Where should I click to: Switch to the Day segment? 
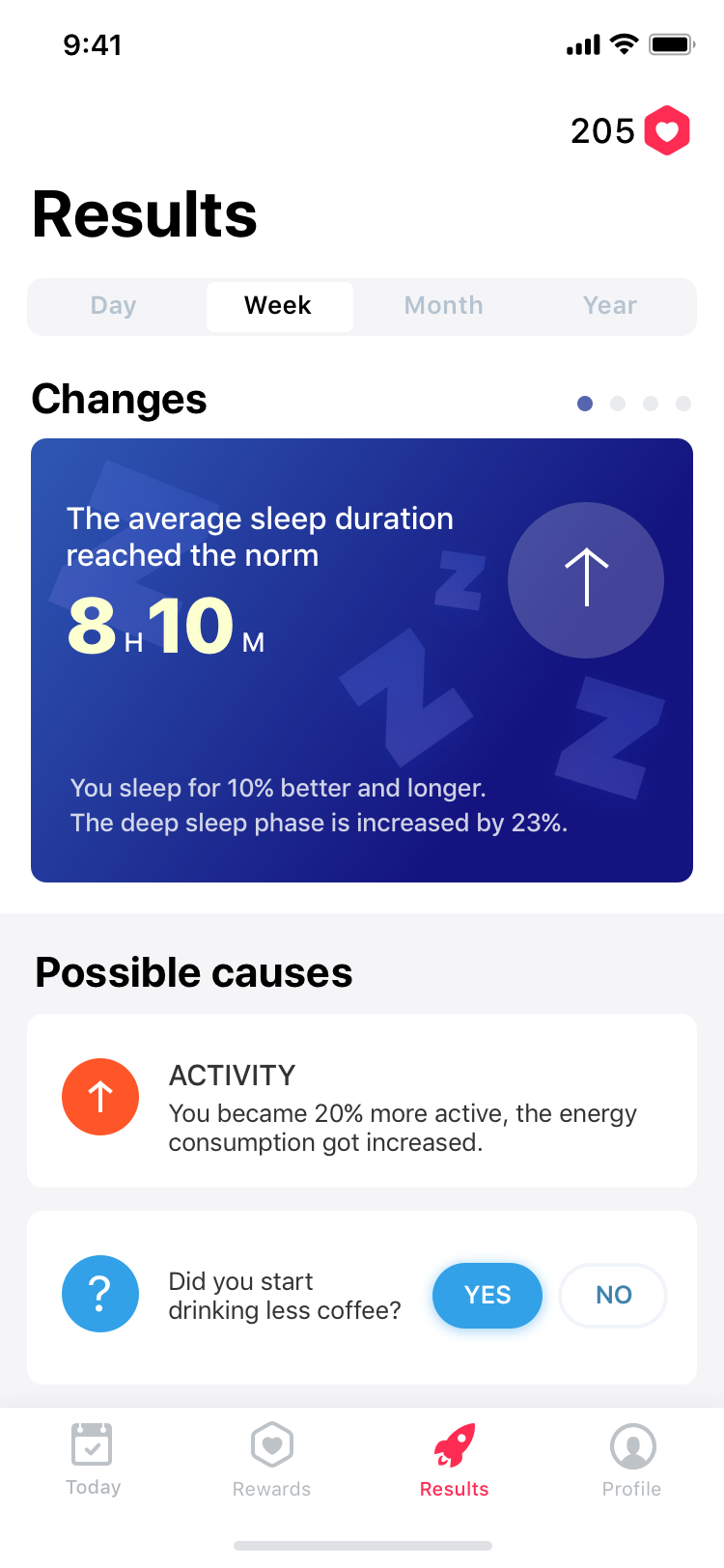click(x=114, y=306)
